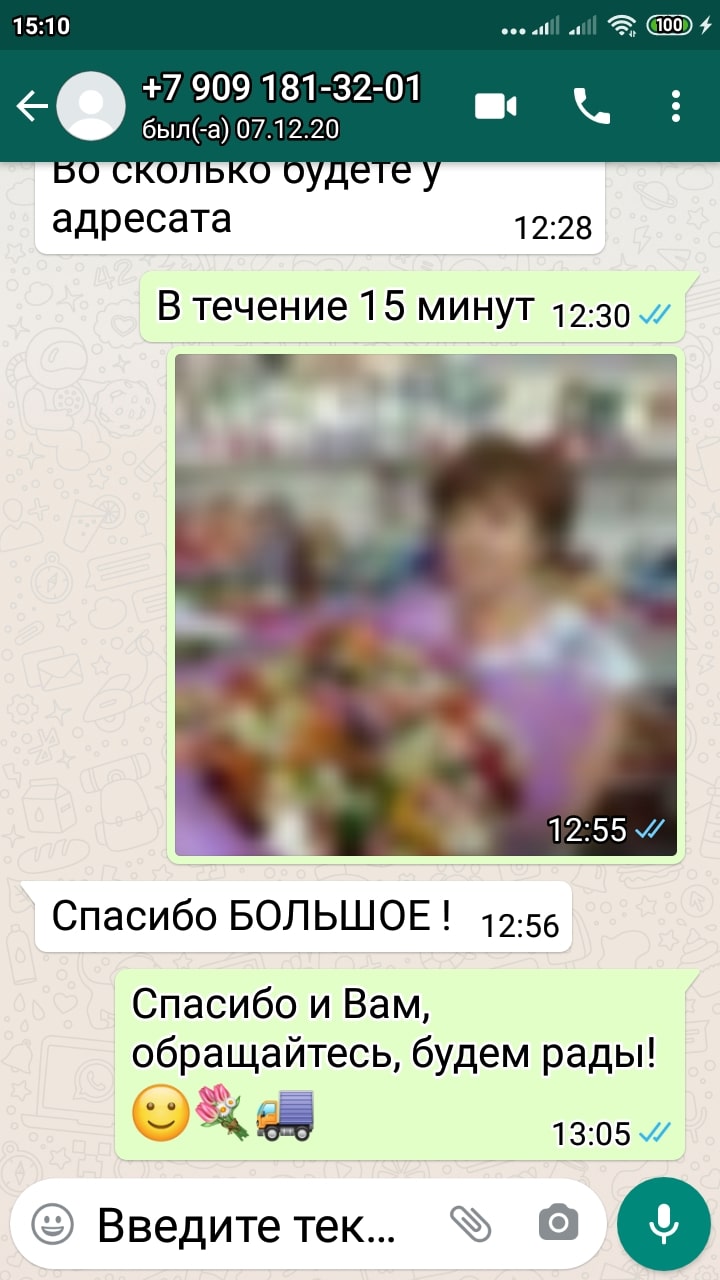Screen dimensions: 720x1280
Task: Open the camera to take a photo
Action: [558, 1223]
